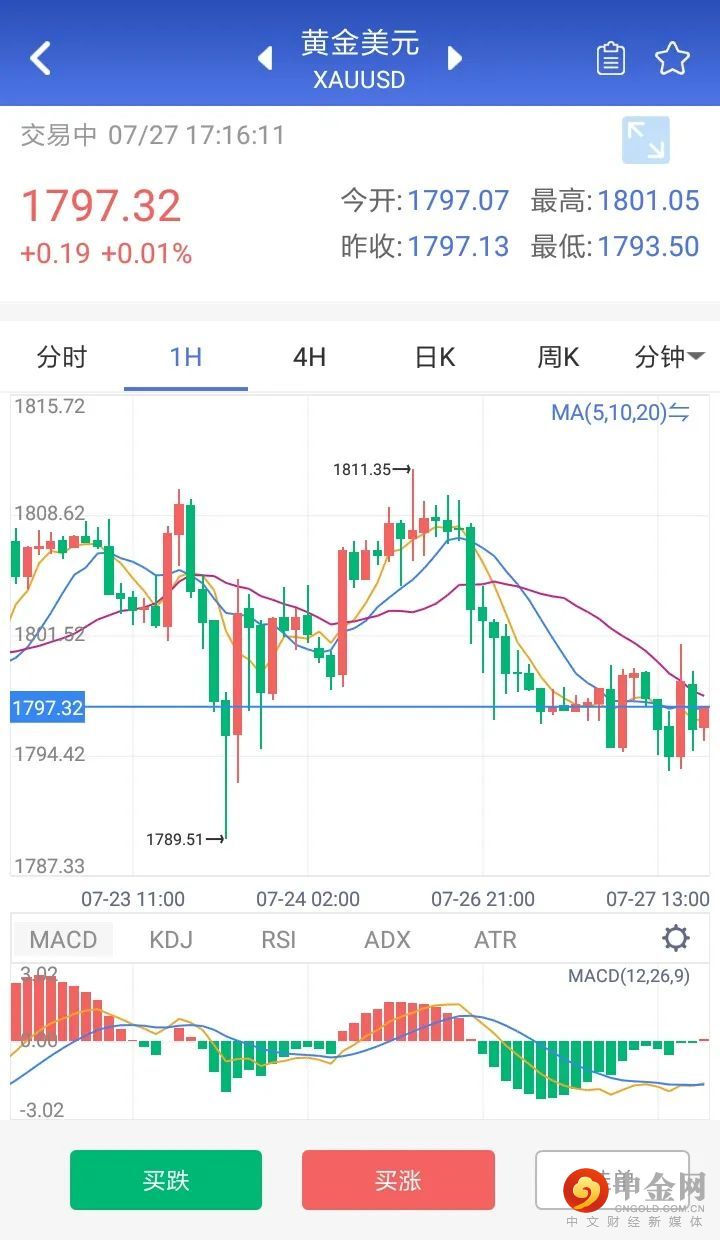Switch to the previous trading symbol
Screen dimensions: 720x1240
266,58
